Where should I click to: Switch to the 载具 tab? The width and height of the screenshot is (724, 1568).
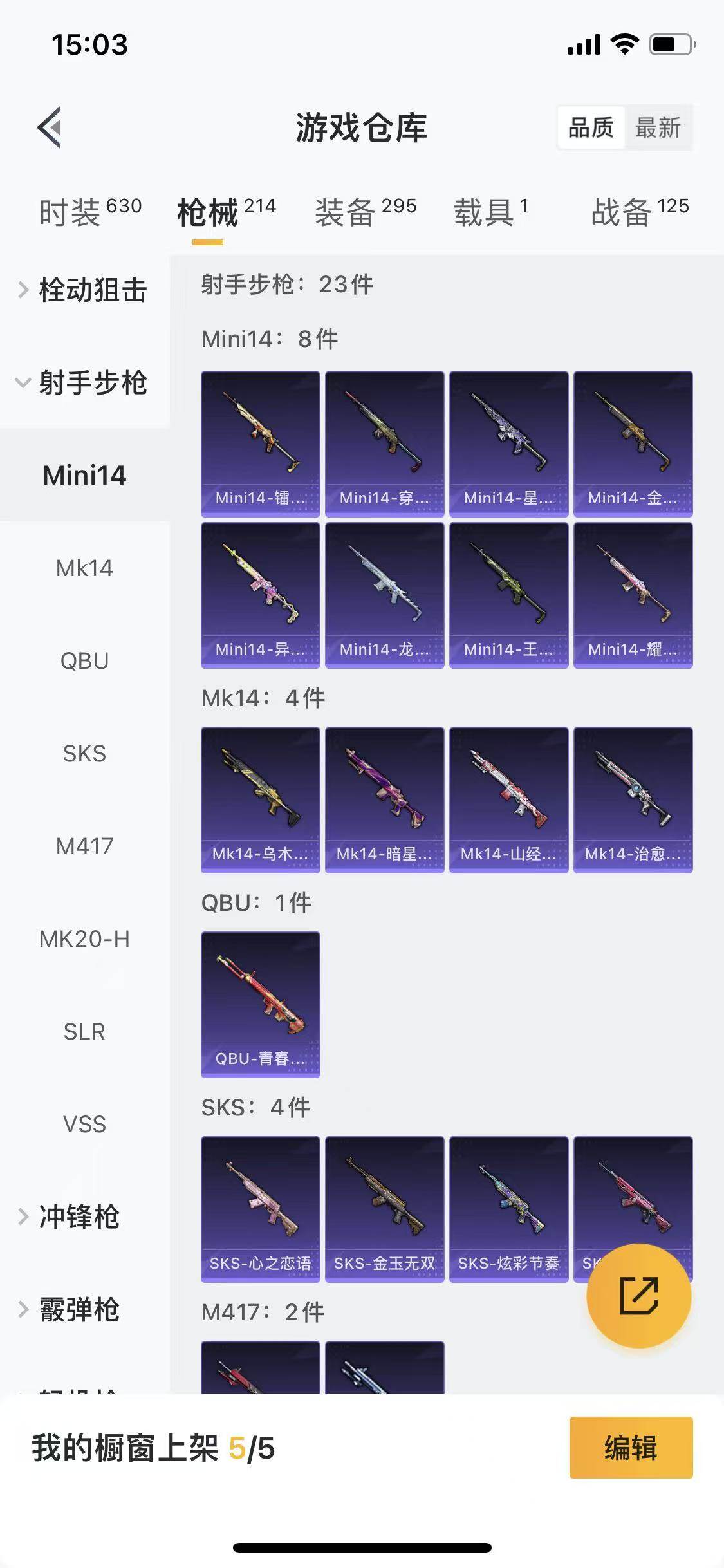tap(491, 212)
